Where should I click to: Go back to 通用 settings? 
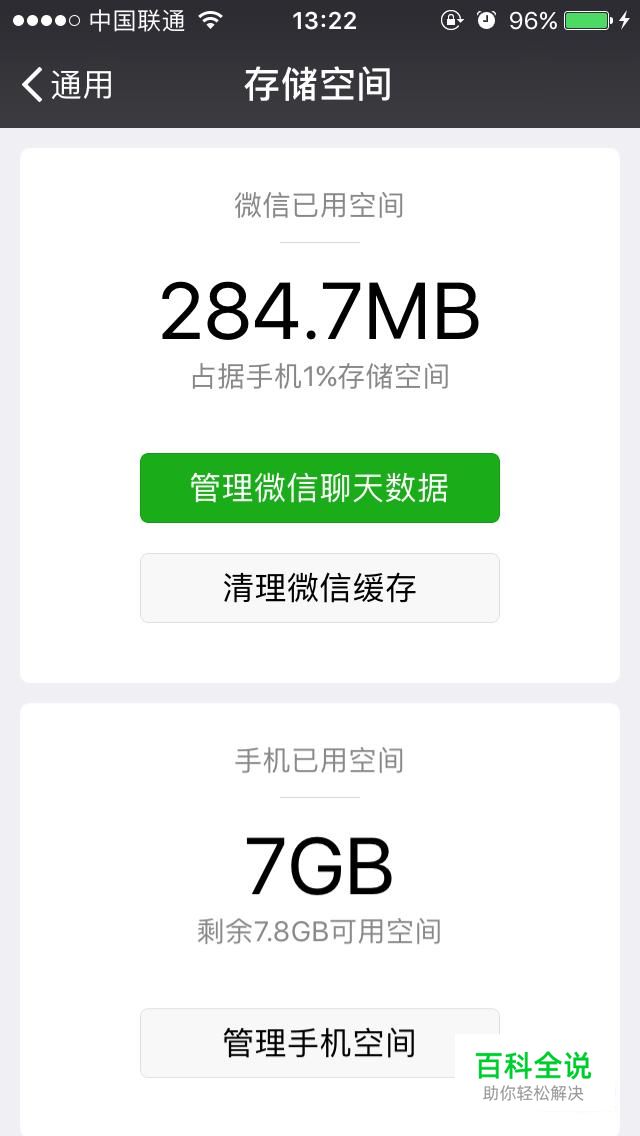click(x=68, y=85)
